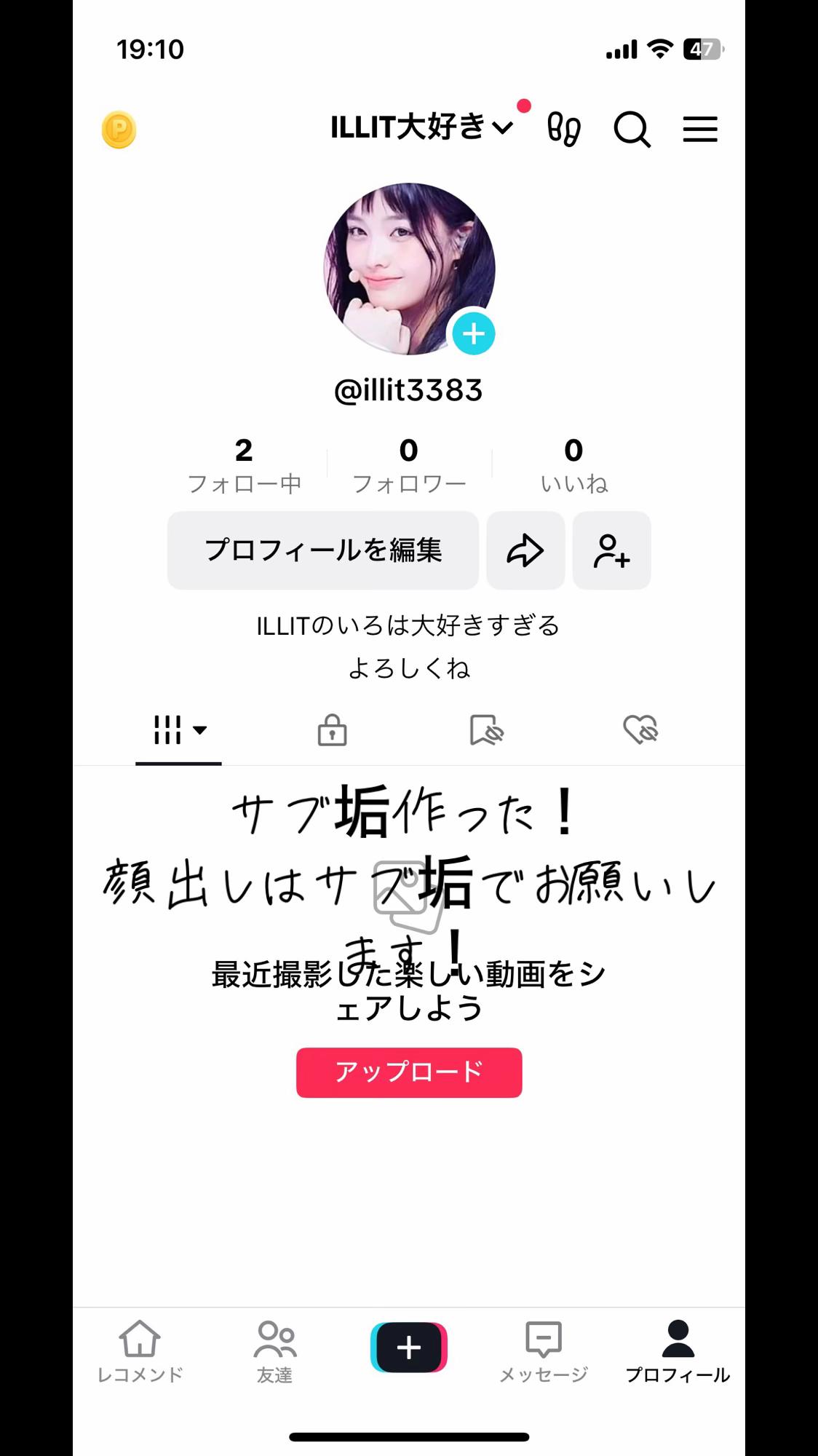View the フォロー中 following list
Image resolution: width=818 pixels, height=1456 pixels.
[x=245, y=466]
